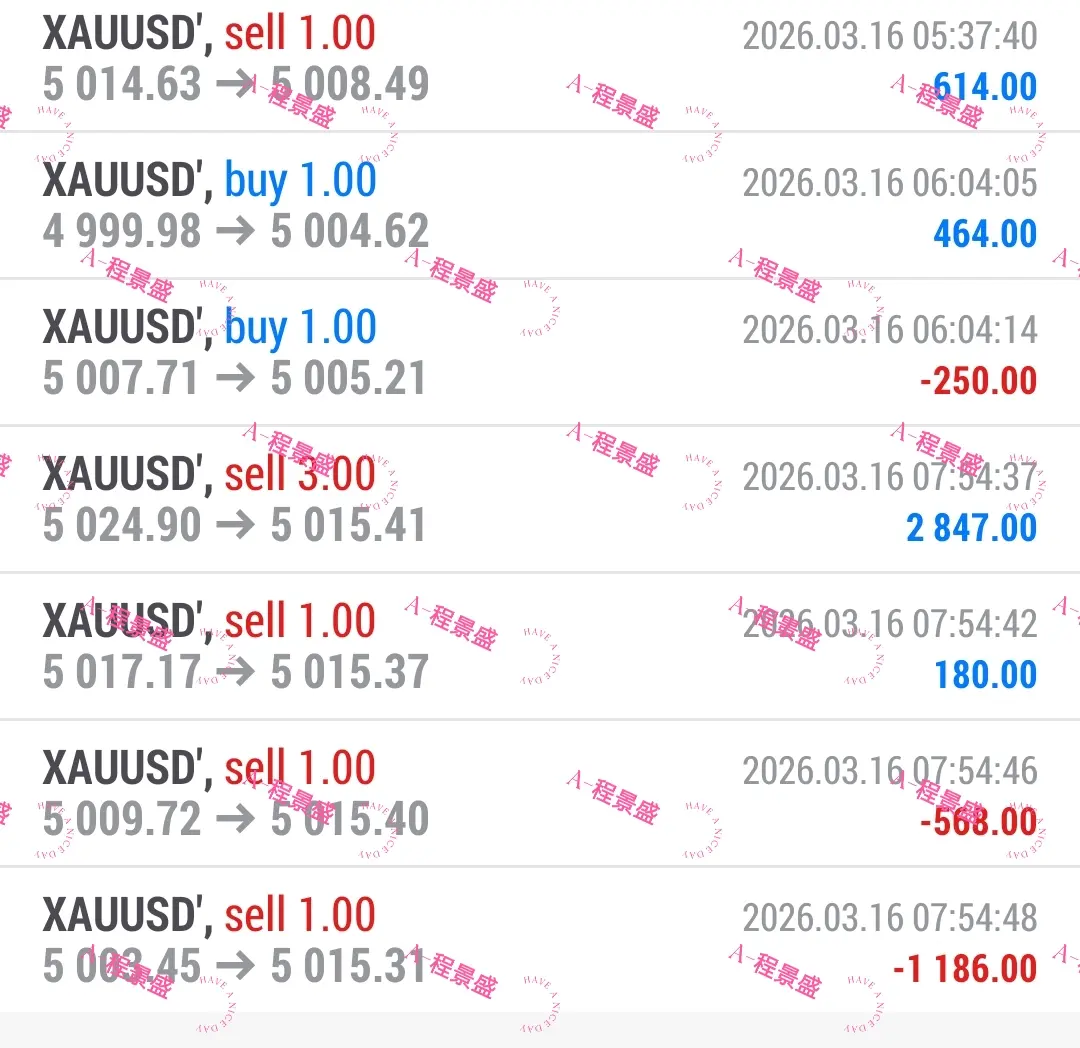Open the XAUUSD buy trade showing 464.00
Image resolution: width=1080 pixels, height=1048 pixels.
(x=540, y=207)
